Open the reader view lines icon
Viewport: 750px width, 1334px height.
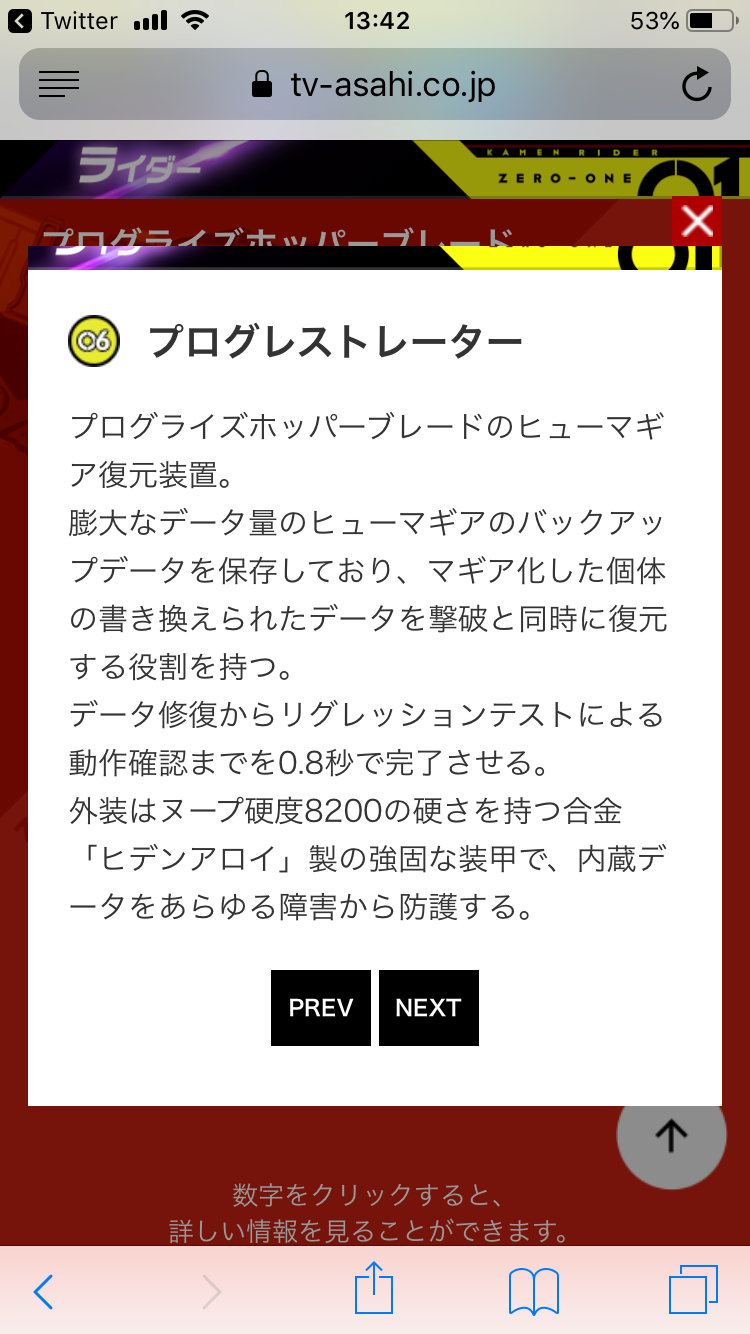59,85
